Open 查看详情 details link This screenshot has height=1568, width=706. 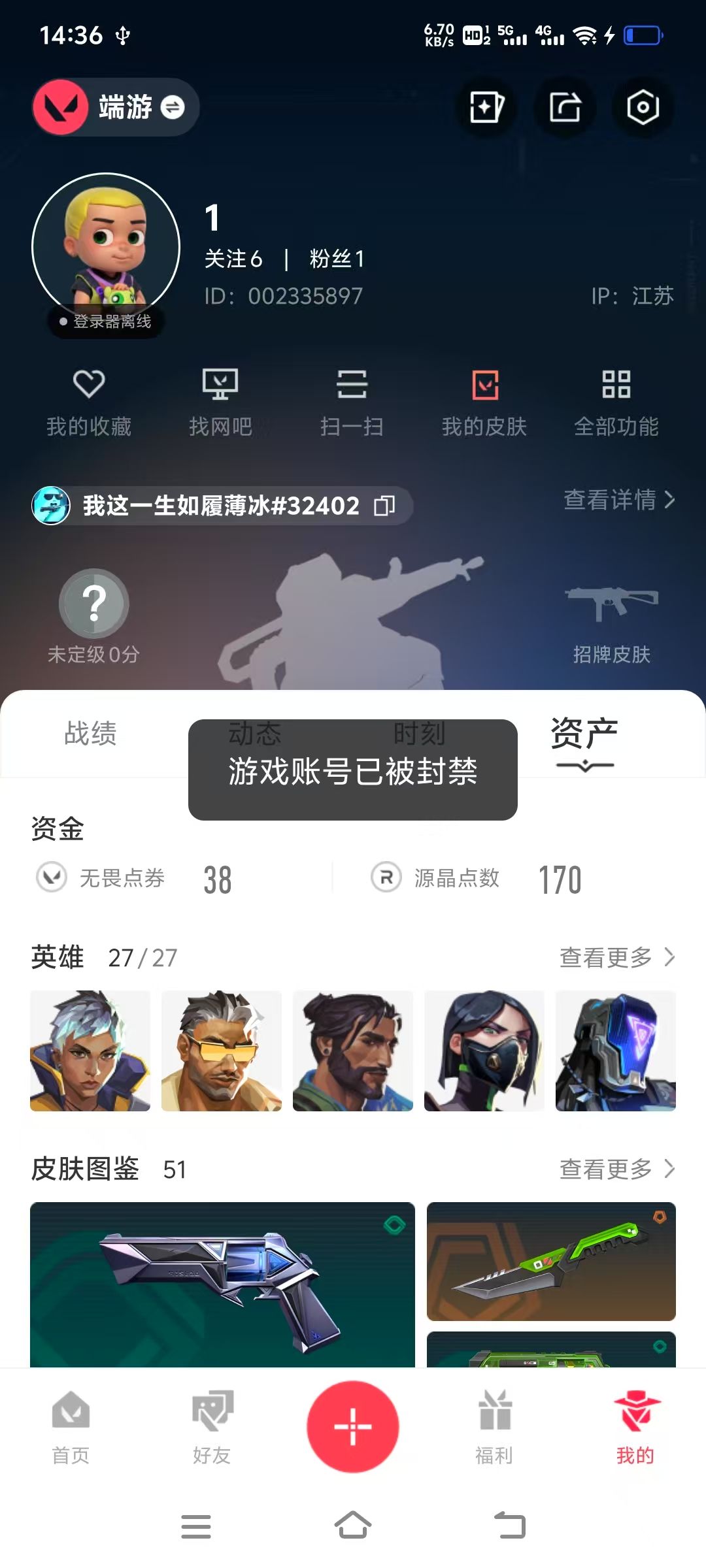pyautogui.click(x=618, y=500)
